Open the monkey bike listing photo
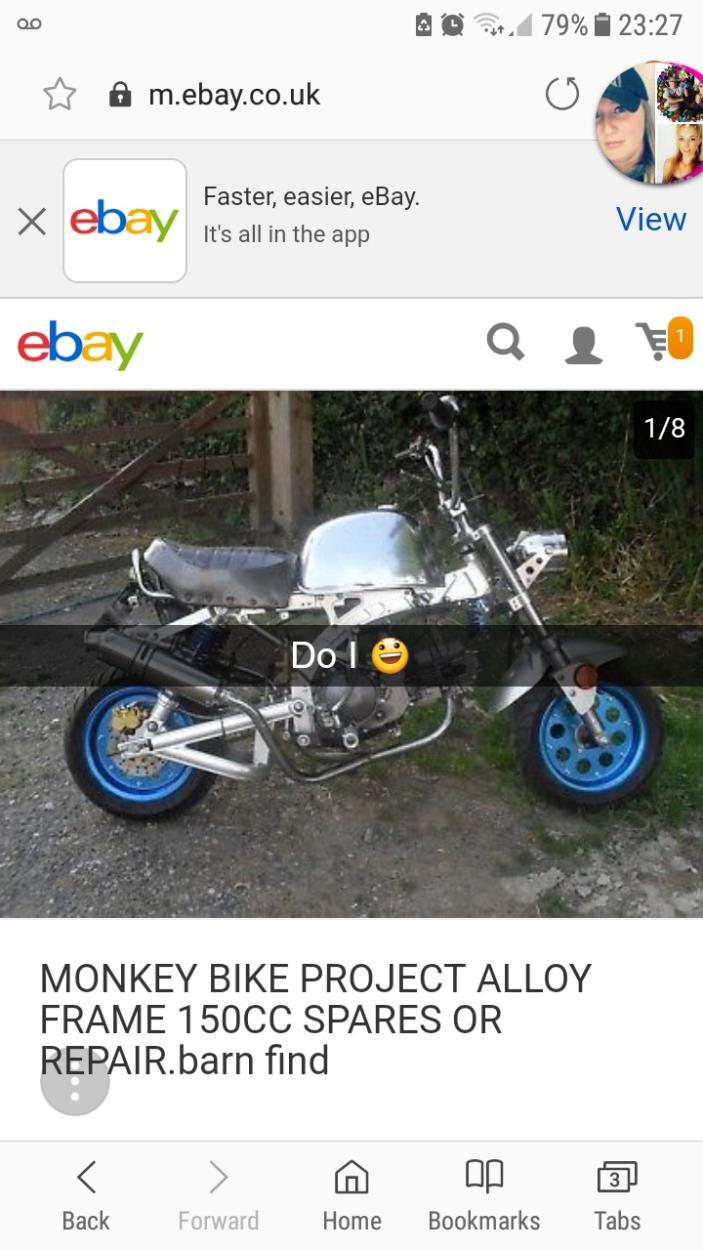This screenshot has height=1250, width=703. pyautogui.click(x=351, y=653)
